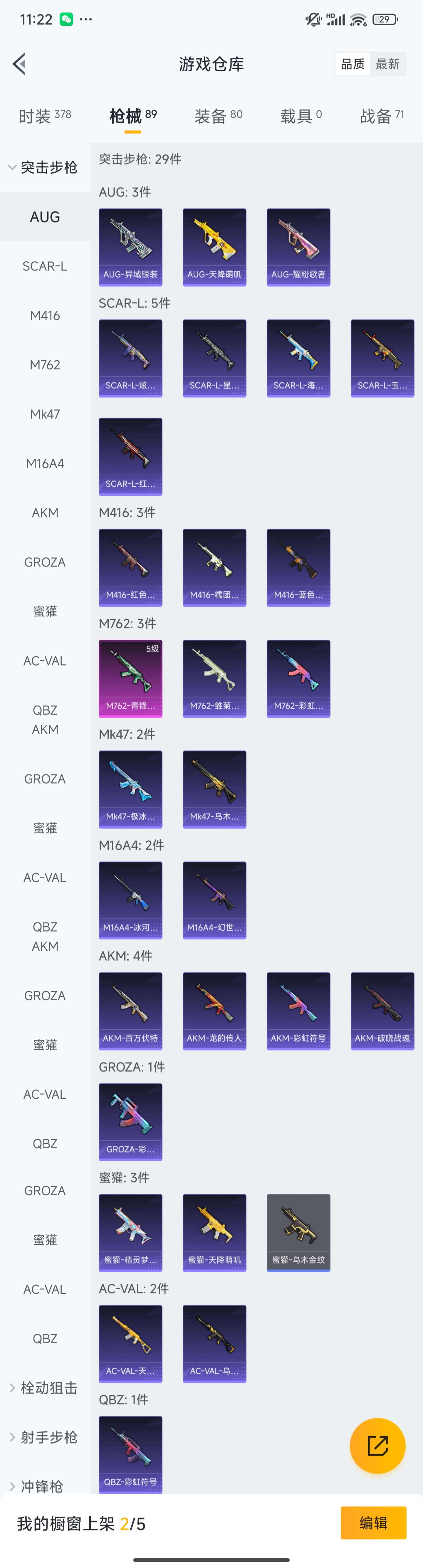Viewport: 423px width, 1568px height.
Task: Switch to the 时装 tab
Action: click(44, 116)
